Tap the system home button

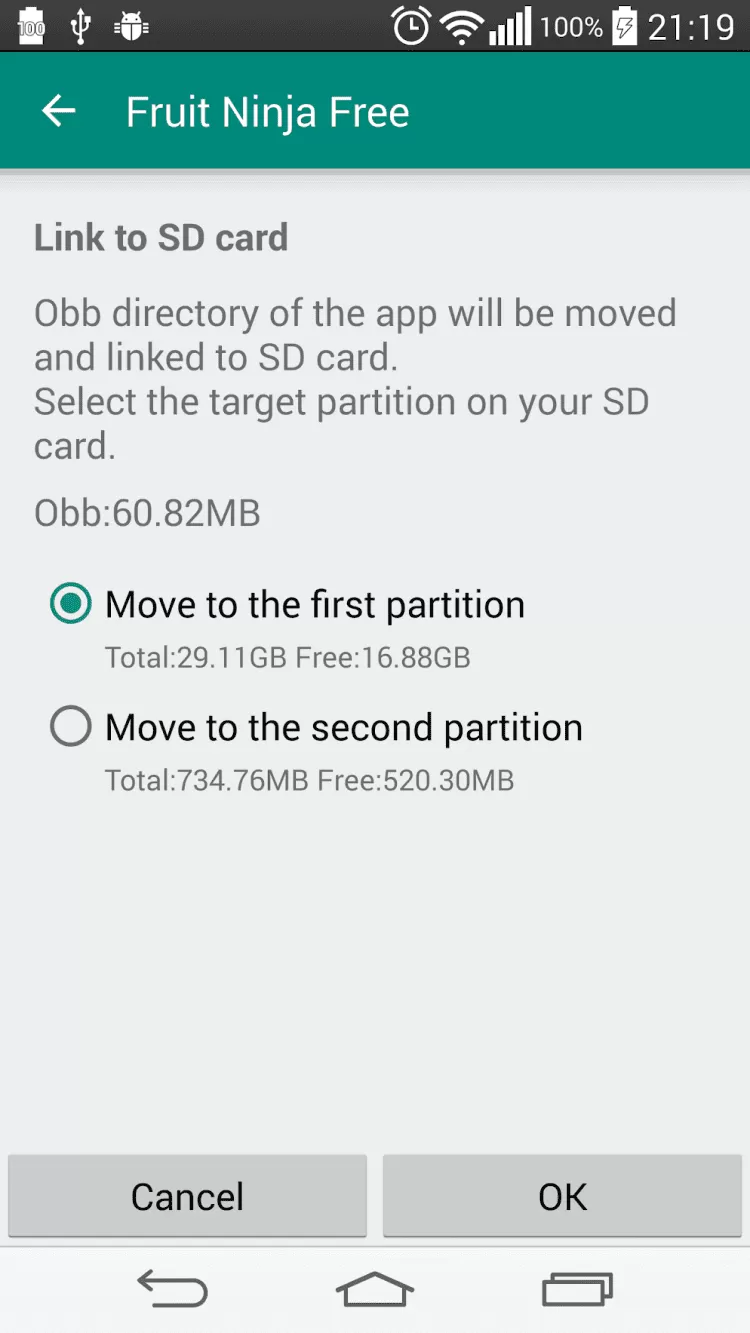374,1289
